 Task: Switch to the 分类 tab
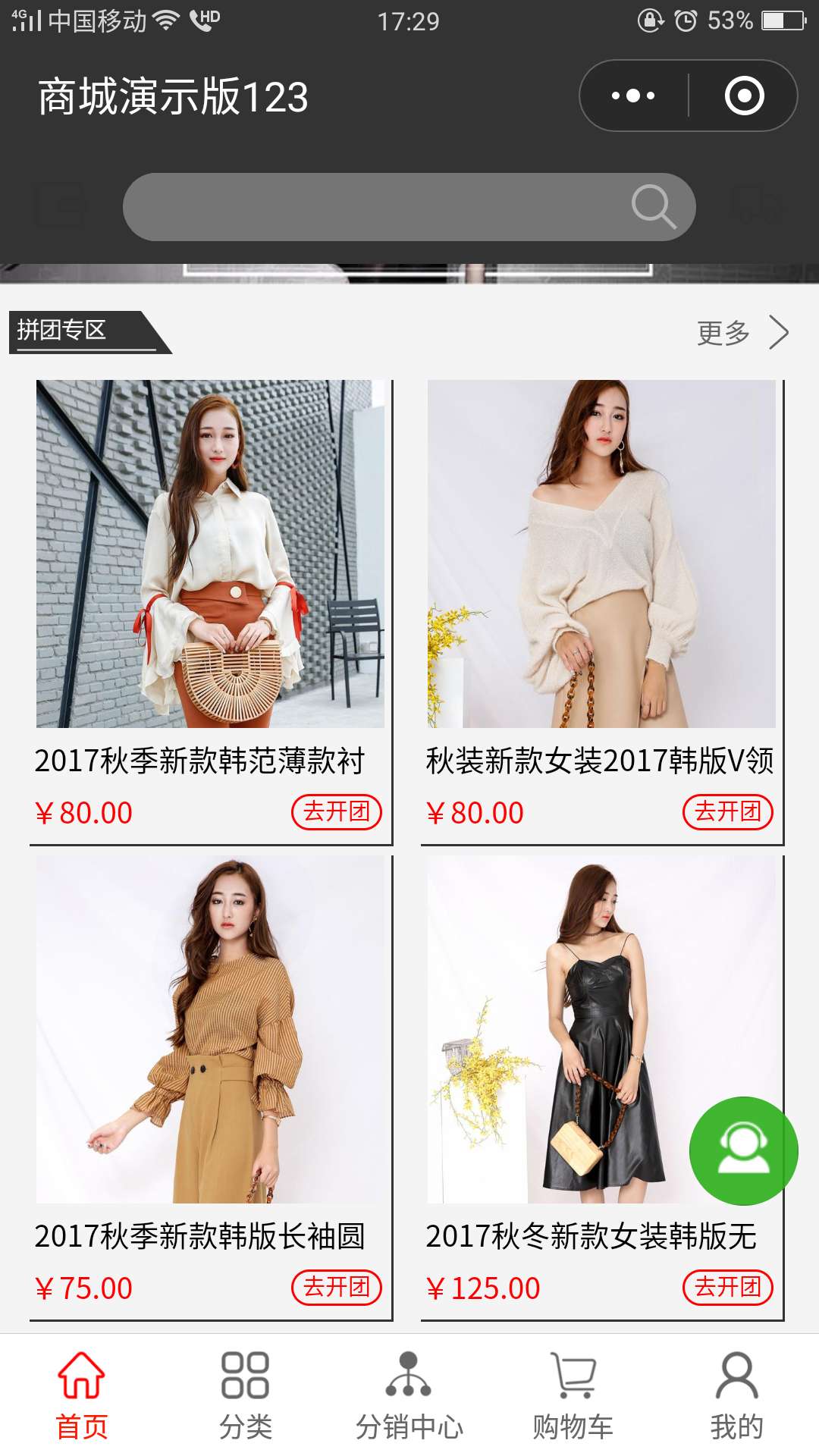(246, 1395)
